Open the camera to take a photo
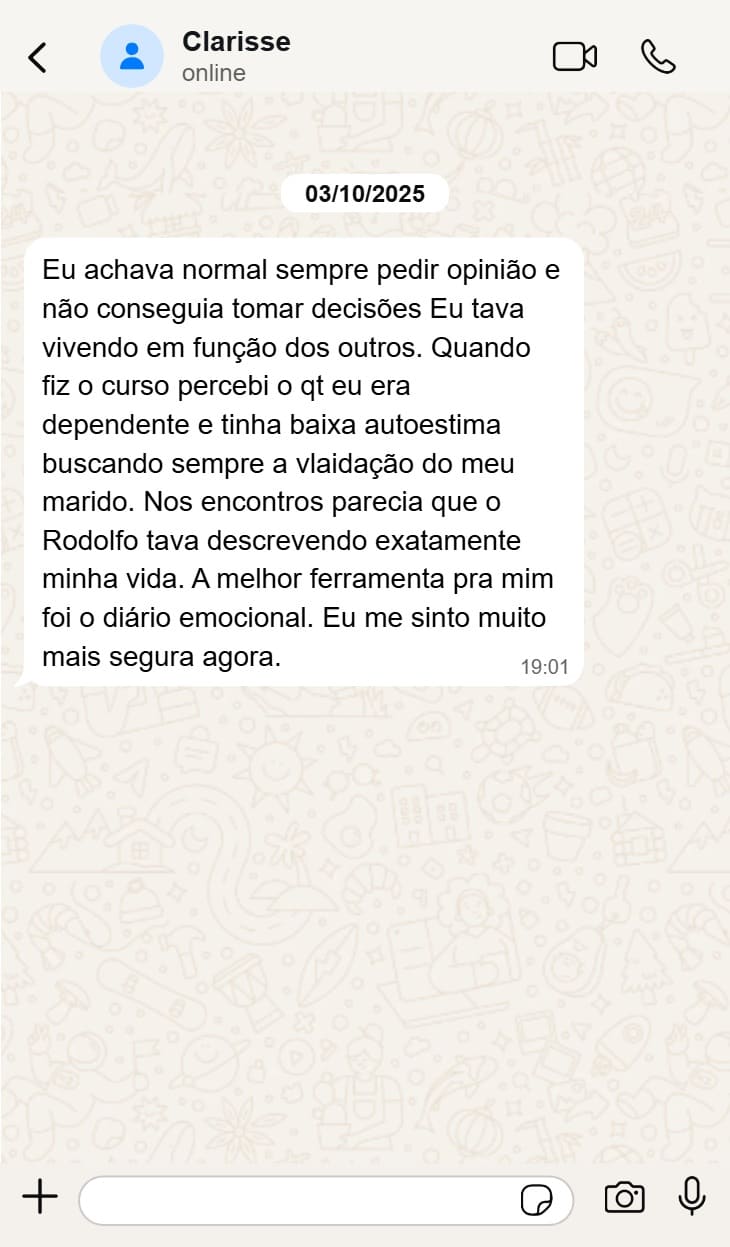The height and width of the screenshot is (1247, 730). pyautogui.click(x=624, y=1197)
